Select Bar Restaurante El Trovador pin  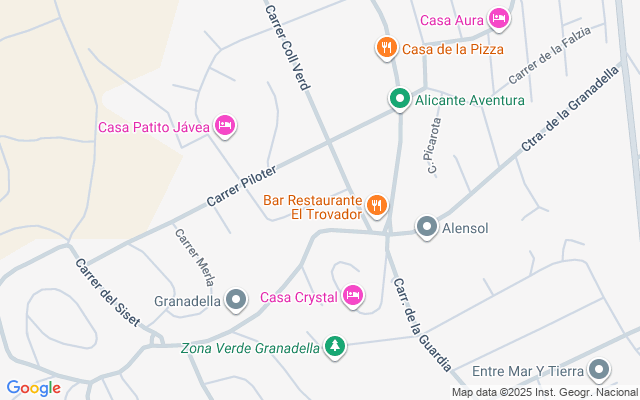coord(376,206)
